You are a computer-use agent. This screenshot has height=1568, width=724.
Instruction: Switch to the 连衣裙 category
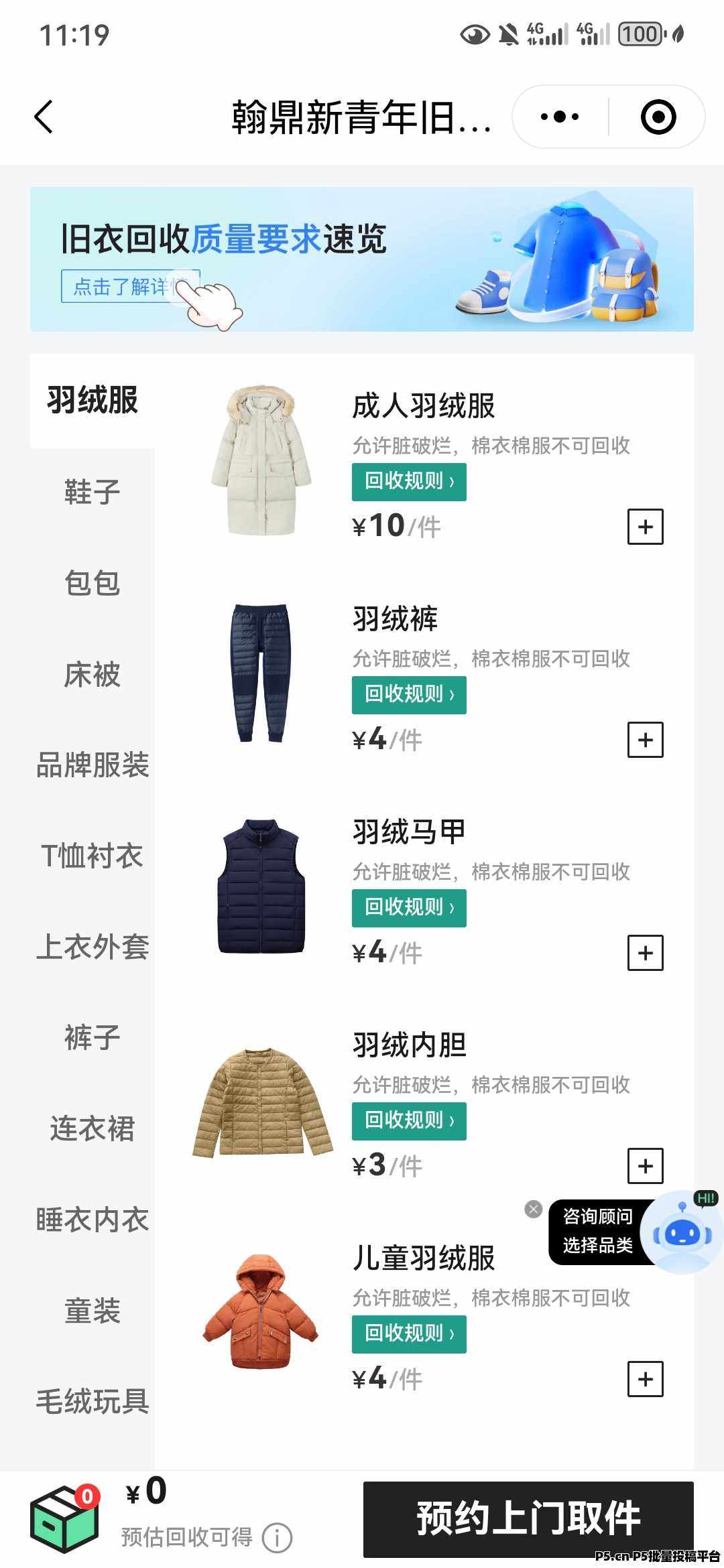[x=93, y=1128]
